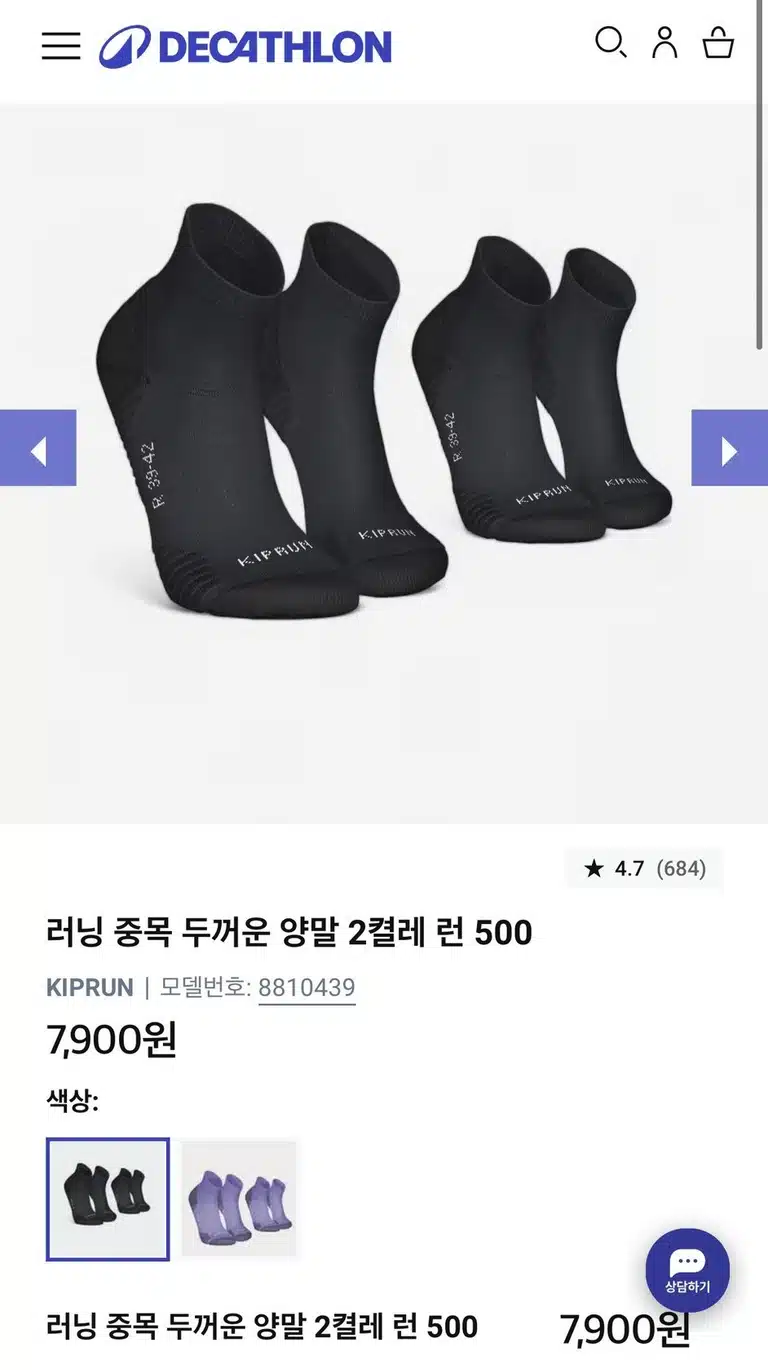Select the purple sock color
768x1370 pixels.
(x=239, y=1199)
